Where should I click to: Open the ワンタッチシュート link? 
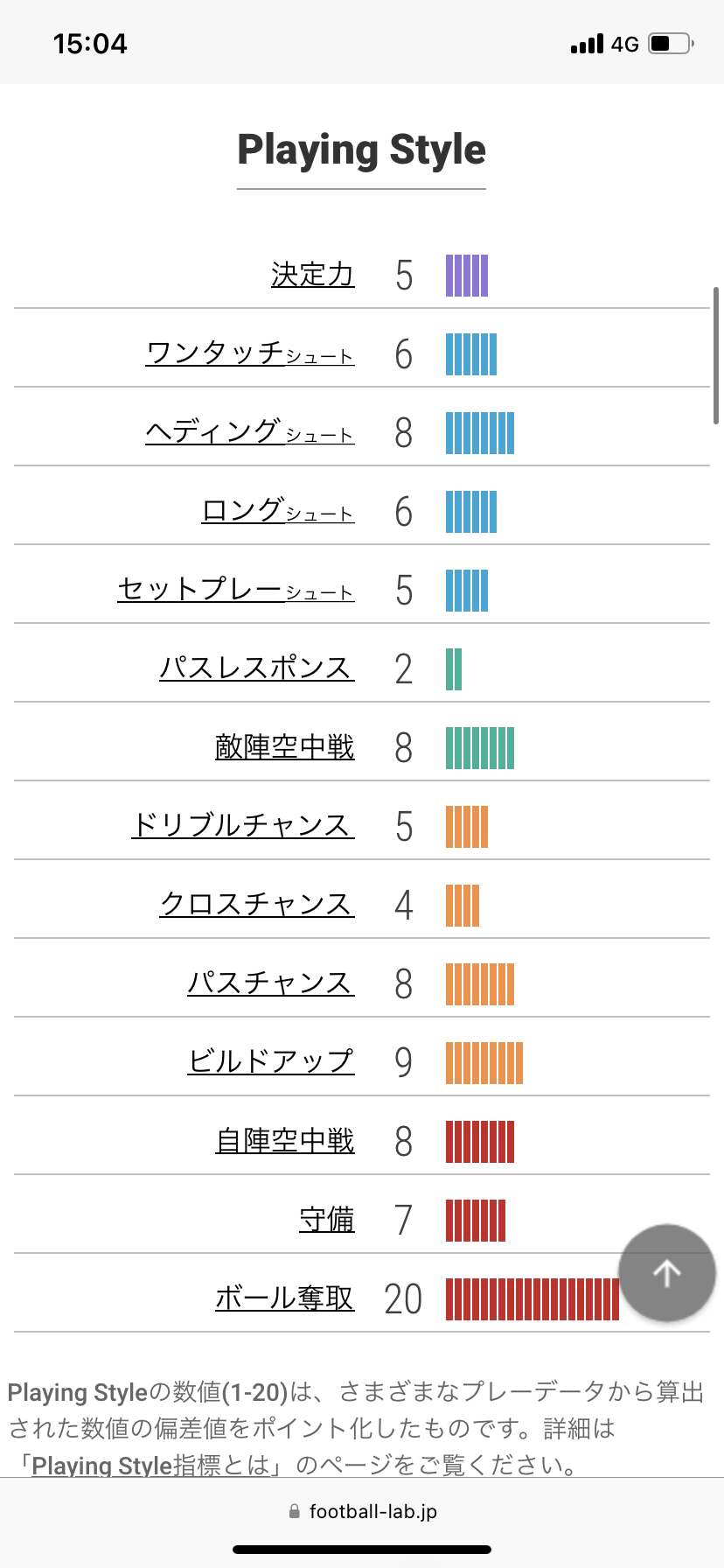[x=250, y=353]
